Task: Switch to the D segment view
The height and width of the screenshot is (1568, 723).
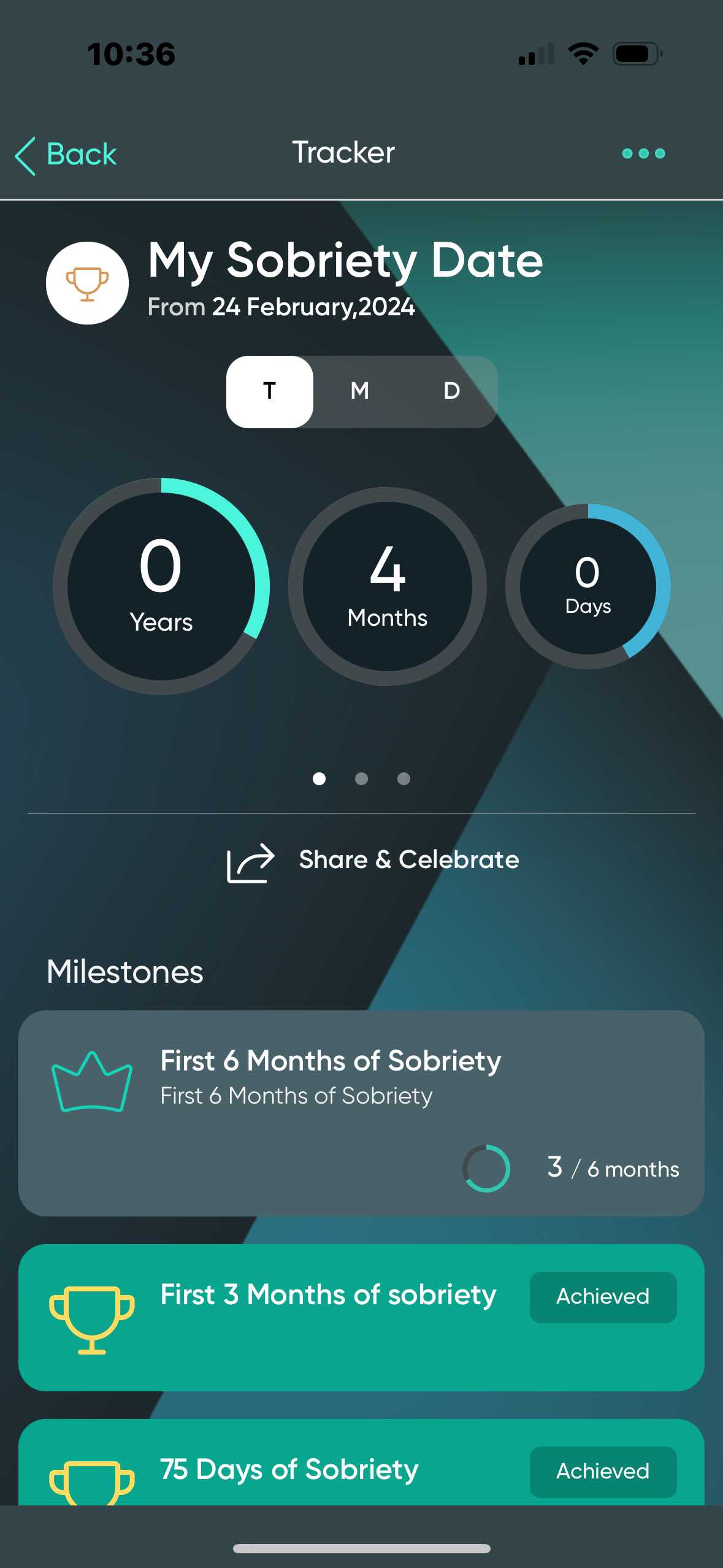Action: pyautogui.click(x=451, y=391)
